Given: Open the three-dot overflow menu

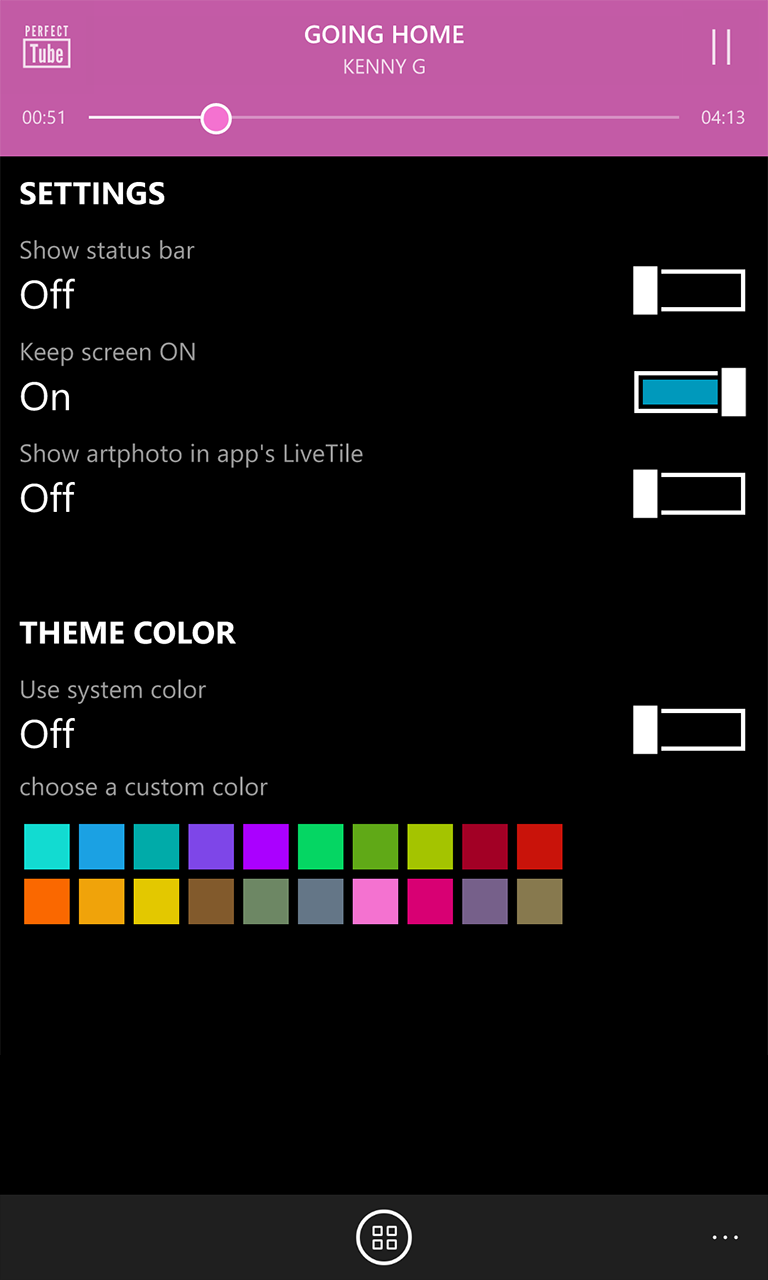Looking at the screenshot, I should [725, 1237].
